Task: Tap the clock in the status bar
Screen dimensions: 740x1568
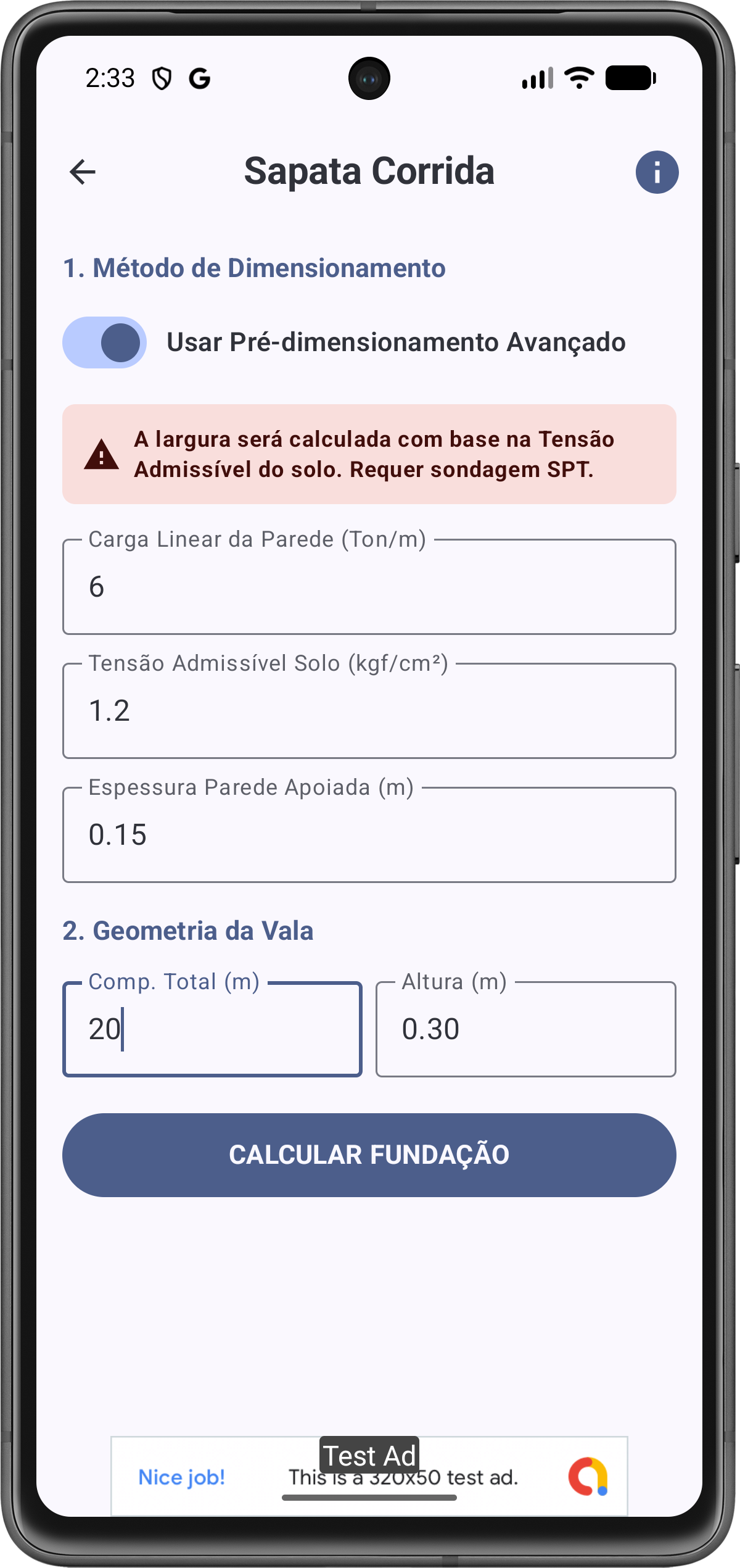Action: click(x=111, y=77)
